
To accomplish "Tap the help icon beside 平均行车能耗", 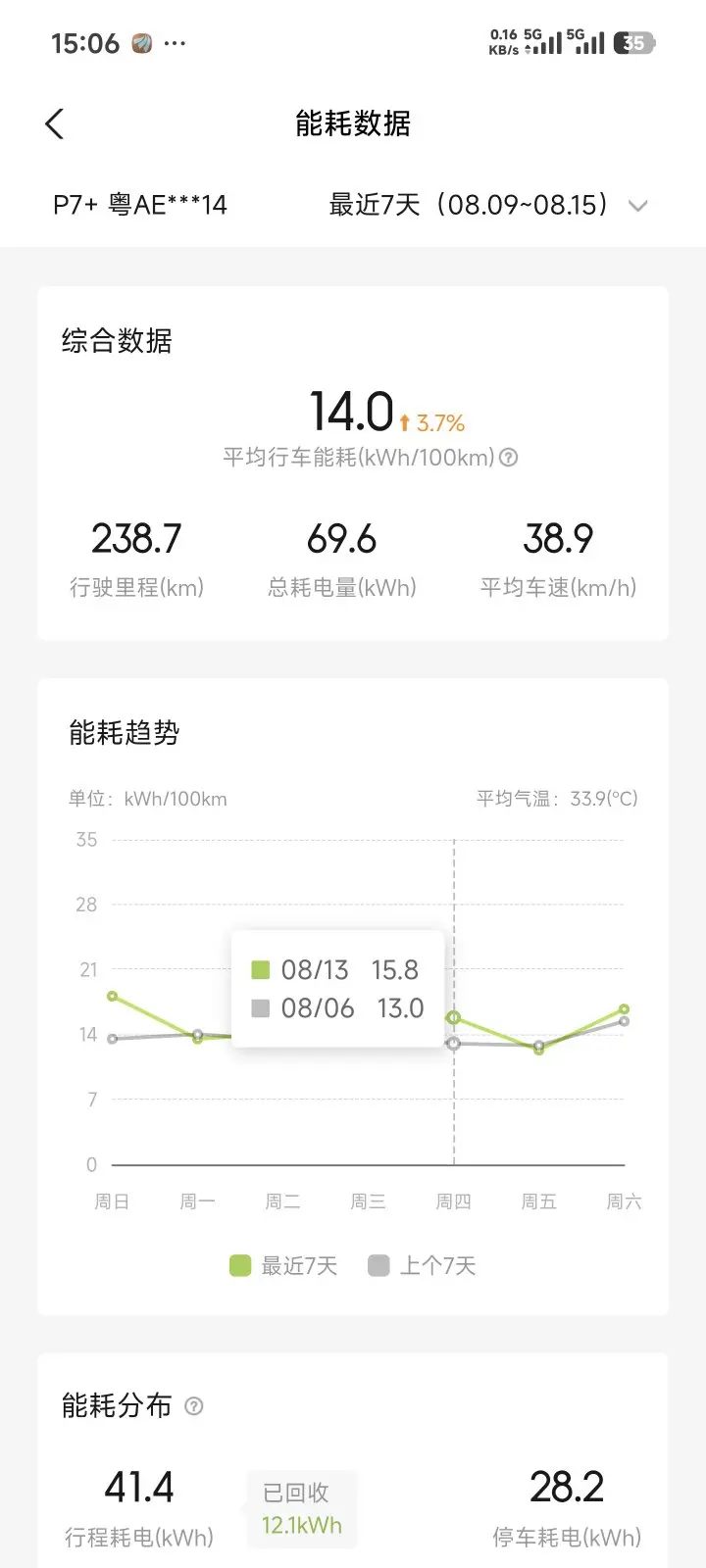I will [508, 458].
